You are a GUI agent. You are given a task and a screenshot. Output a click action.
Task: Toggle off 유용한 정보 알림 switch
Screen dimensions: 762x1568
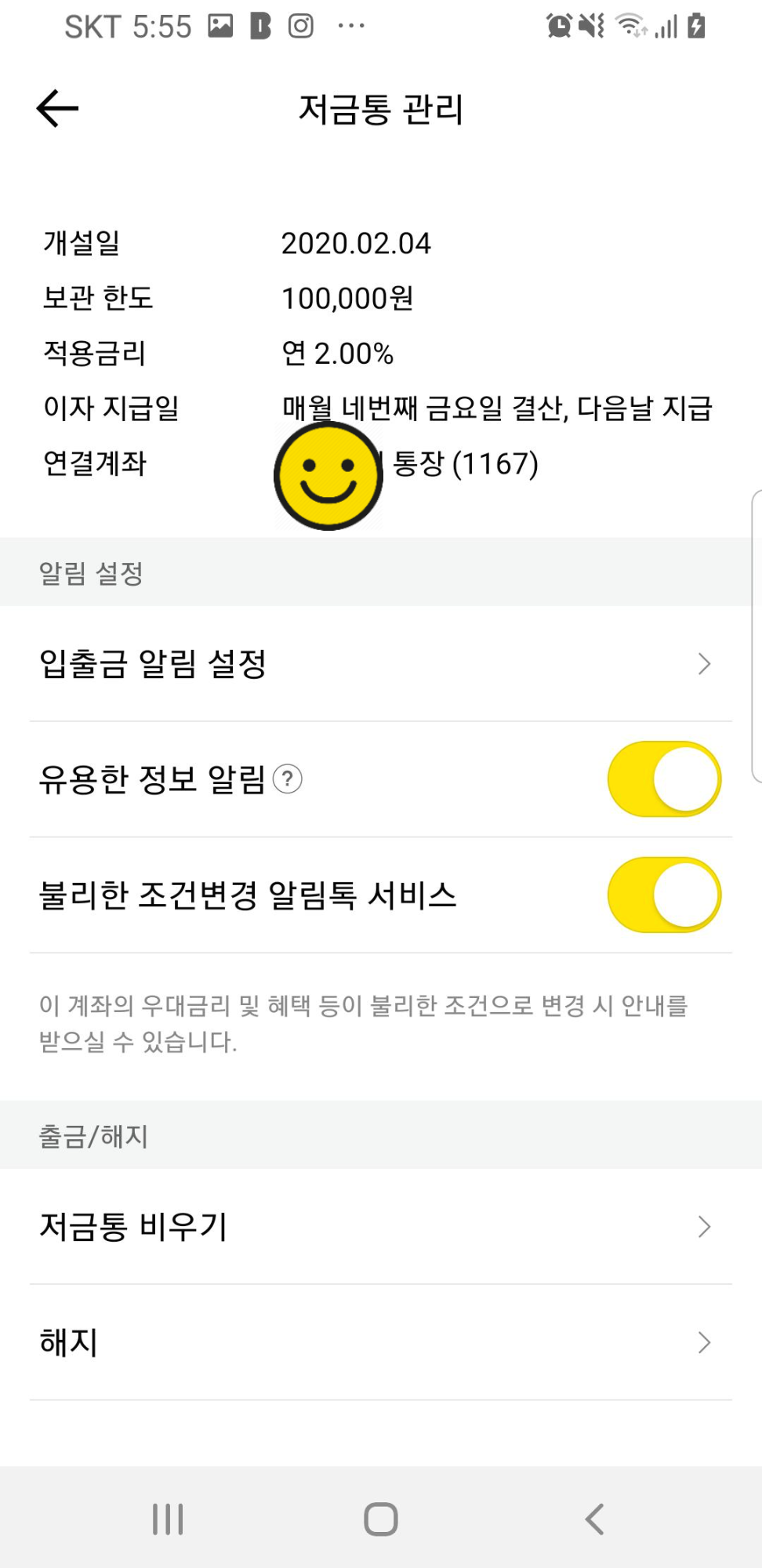(664, 779)
